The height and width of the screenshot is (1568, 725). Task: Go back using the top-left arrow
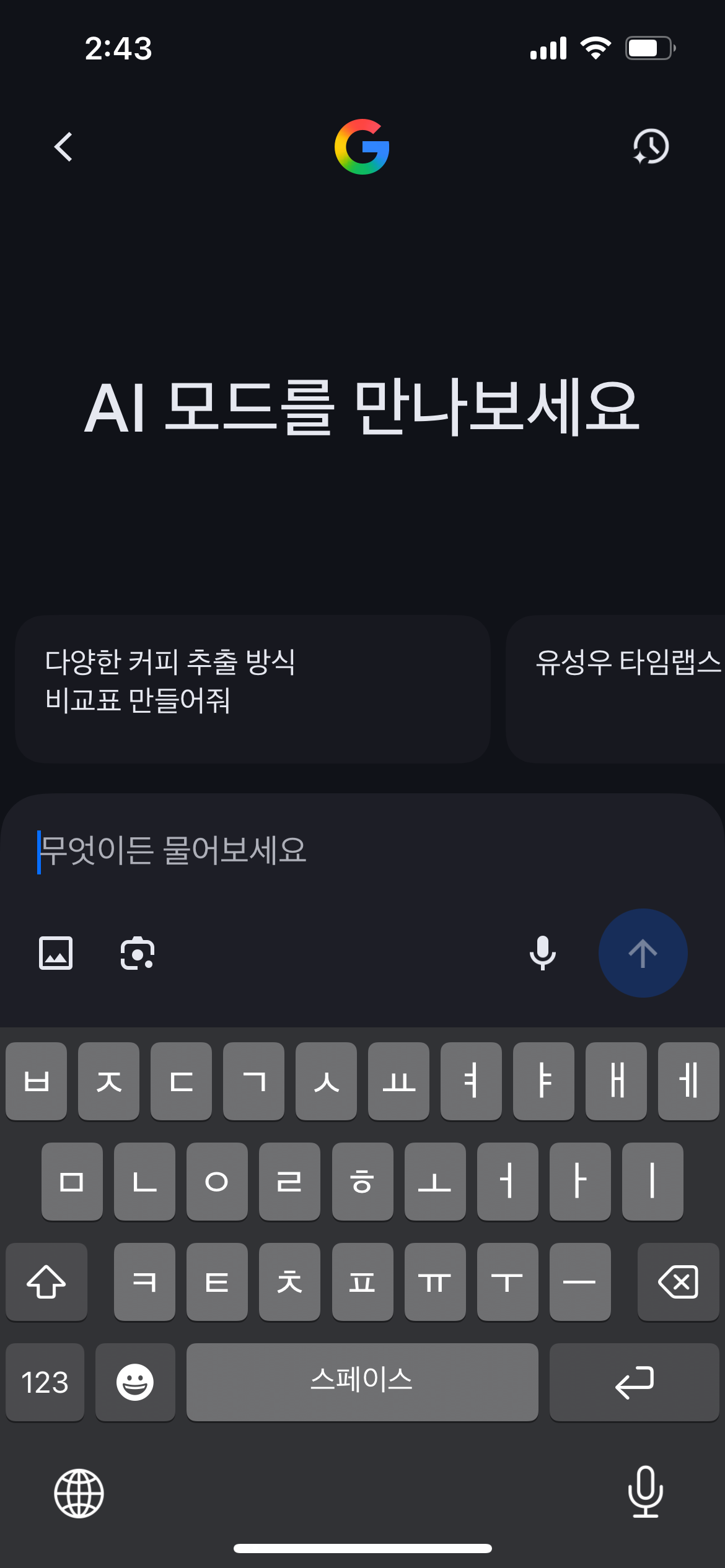point(63,147)
